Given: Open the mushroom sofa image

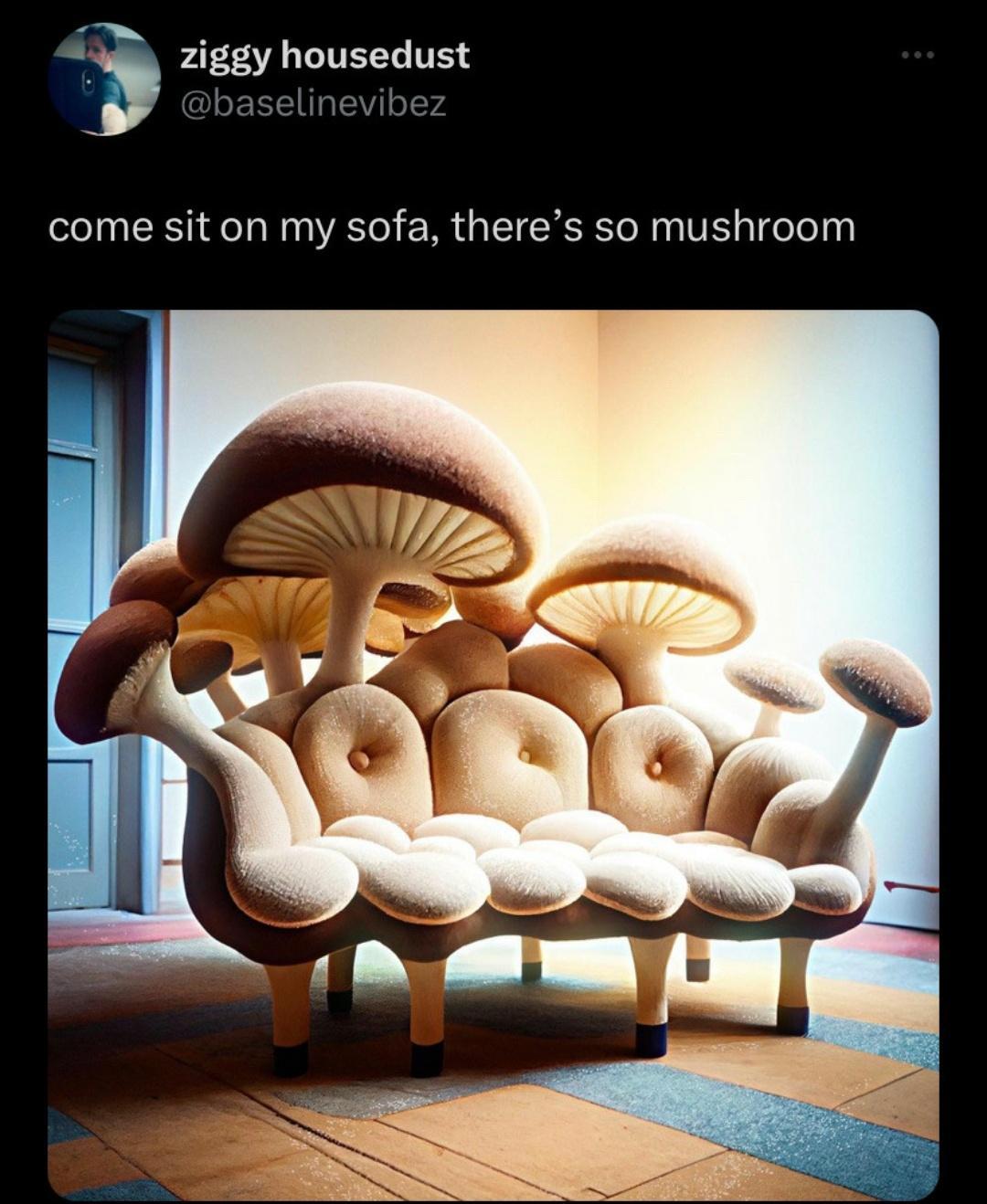Looking at the screenshot, I should (493, 754).
